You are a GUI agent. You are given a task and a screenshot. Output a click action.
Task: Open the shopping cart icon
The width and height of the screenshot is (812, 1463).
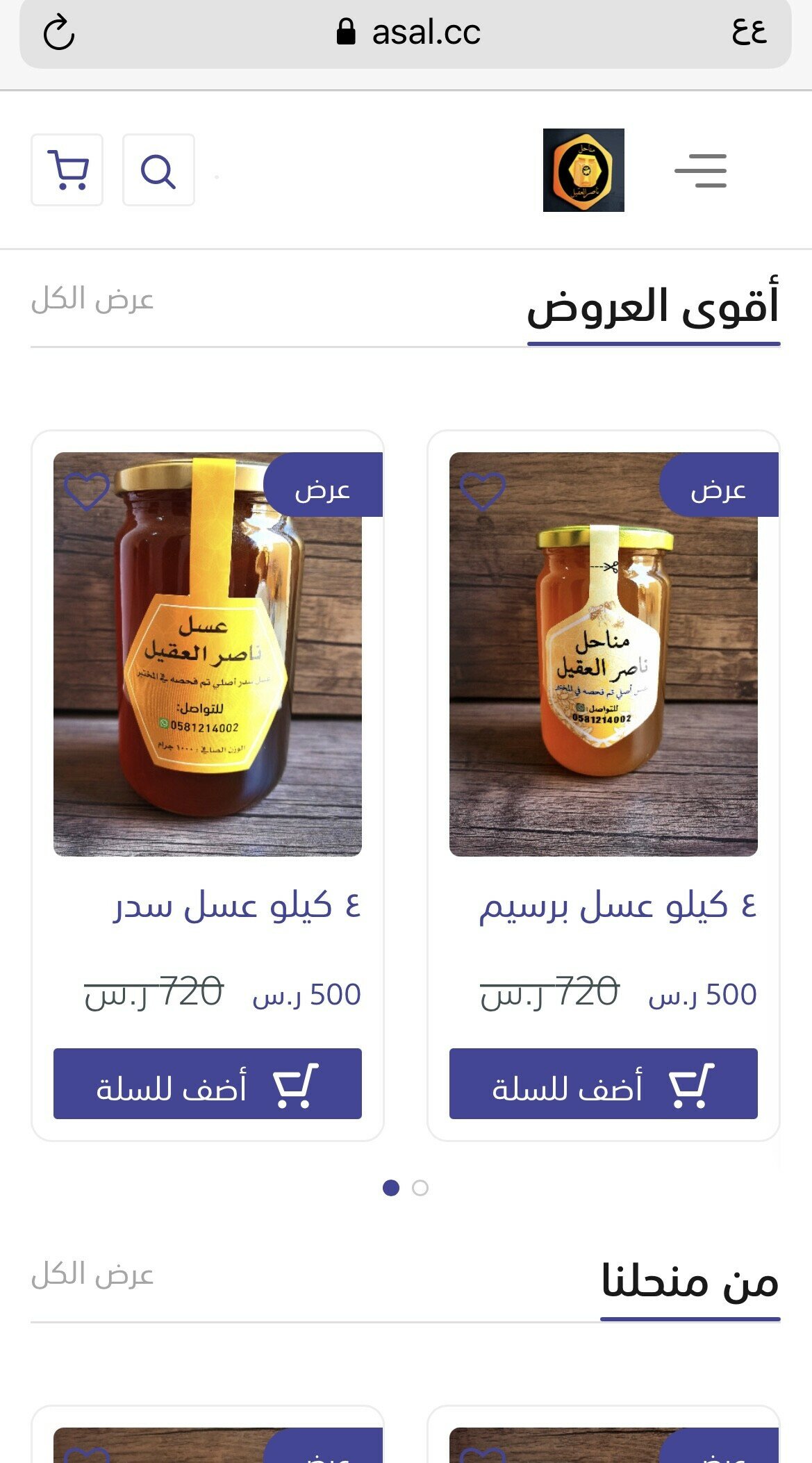(x=67, y=170)
